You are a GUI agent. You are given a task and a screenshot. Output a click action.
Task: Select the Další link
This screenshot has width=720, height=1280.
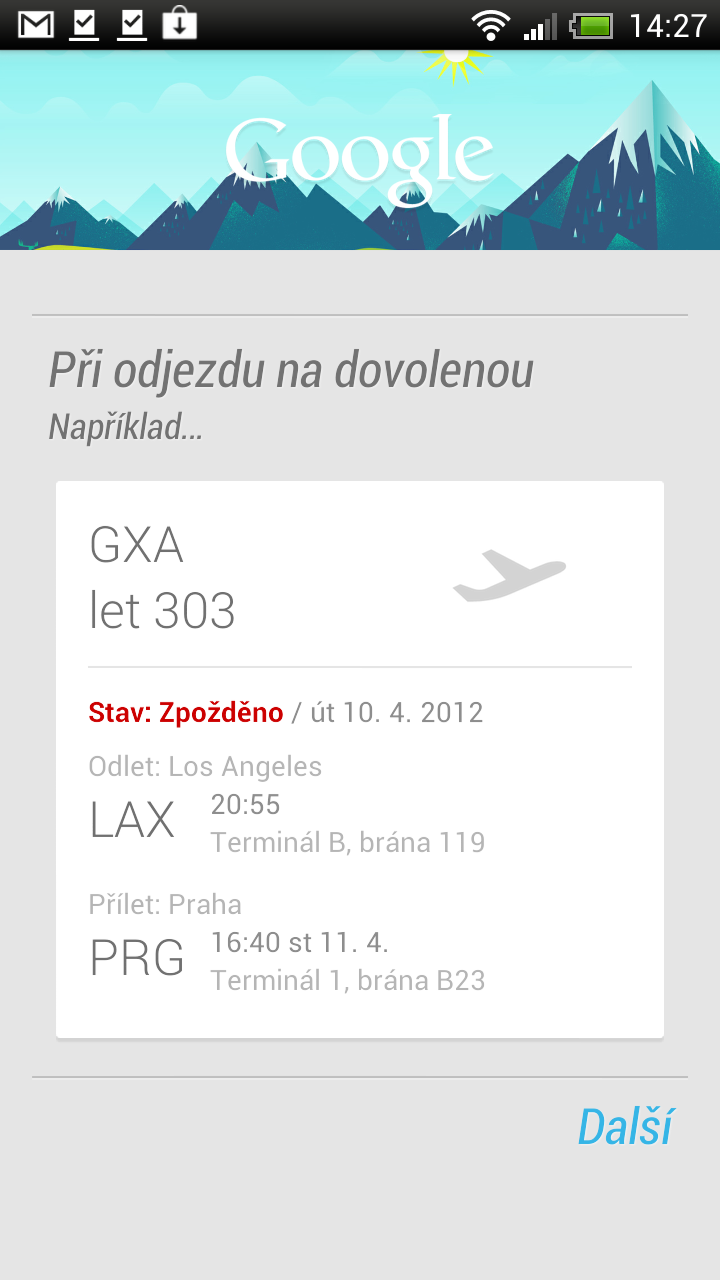[624, 1128]
